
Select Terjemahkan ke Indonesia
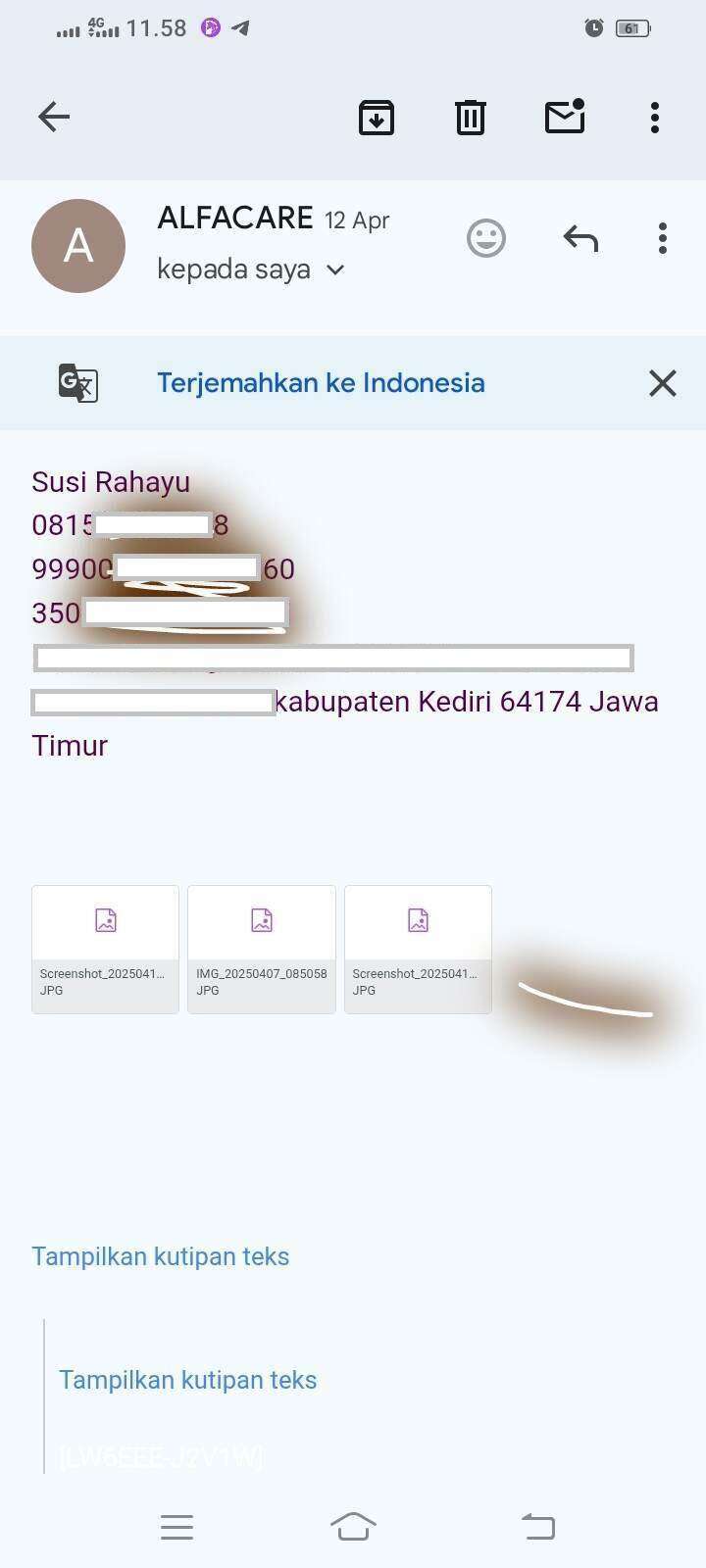point(321,382)
